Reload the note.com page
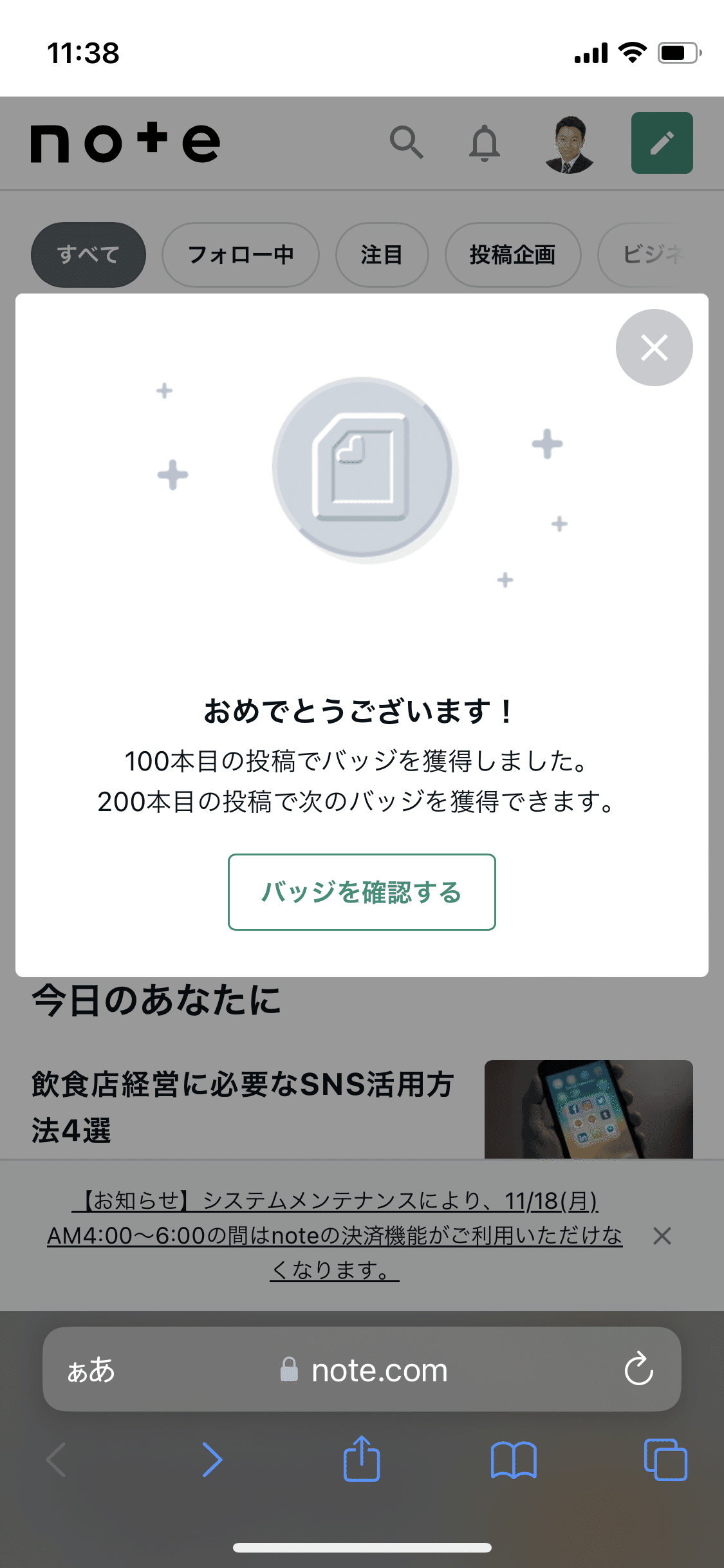724x1568 pixels. [x=638, y=1370]
